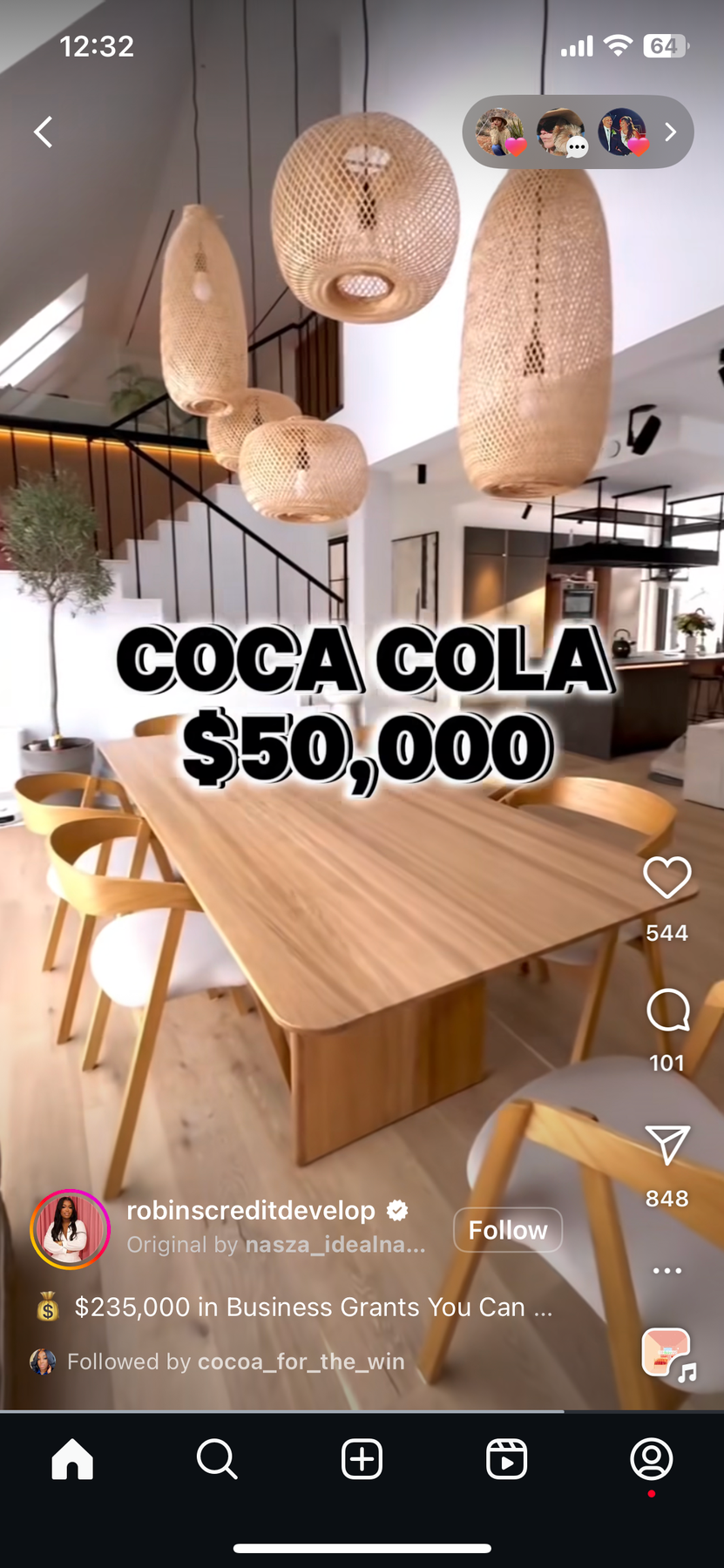
Task: Open the comments for this reel
Action: pos(666,1010)
